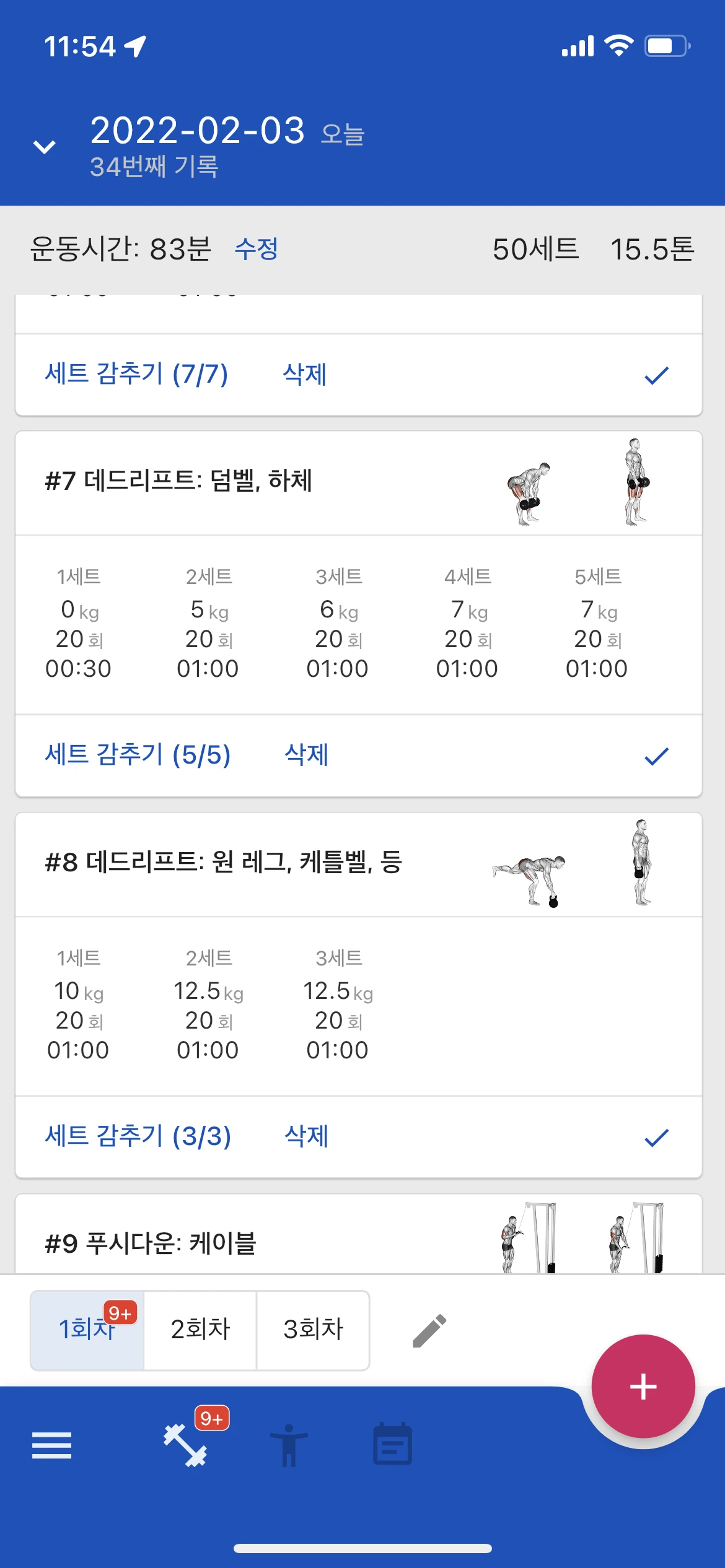Tap 세트 감추기 (7/7) to hide sets

pyautogui.click(x=136, y=374)
